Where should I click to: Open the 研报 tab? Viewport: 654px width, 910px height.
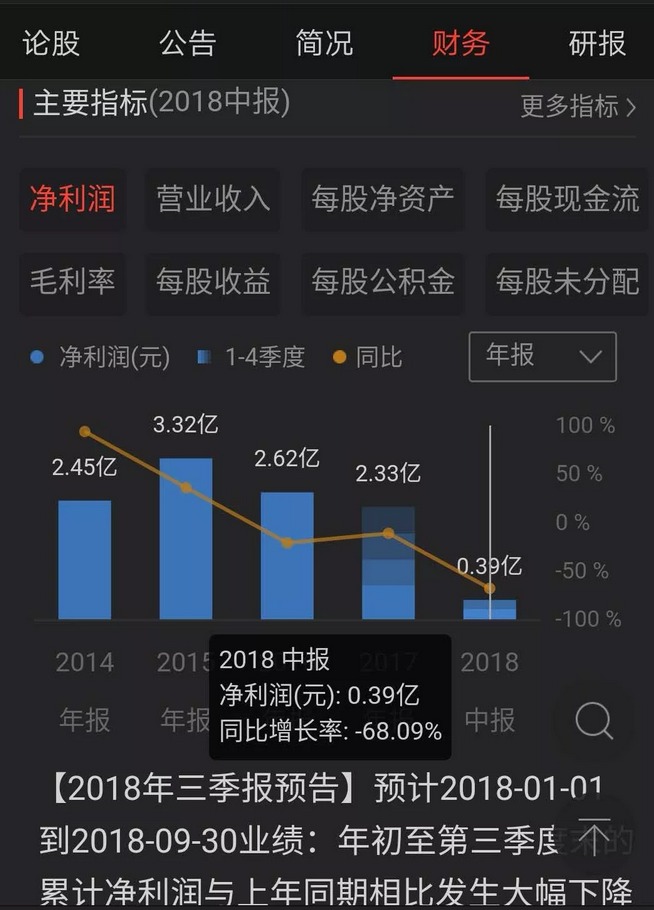[x=597, y=43]
